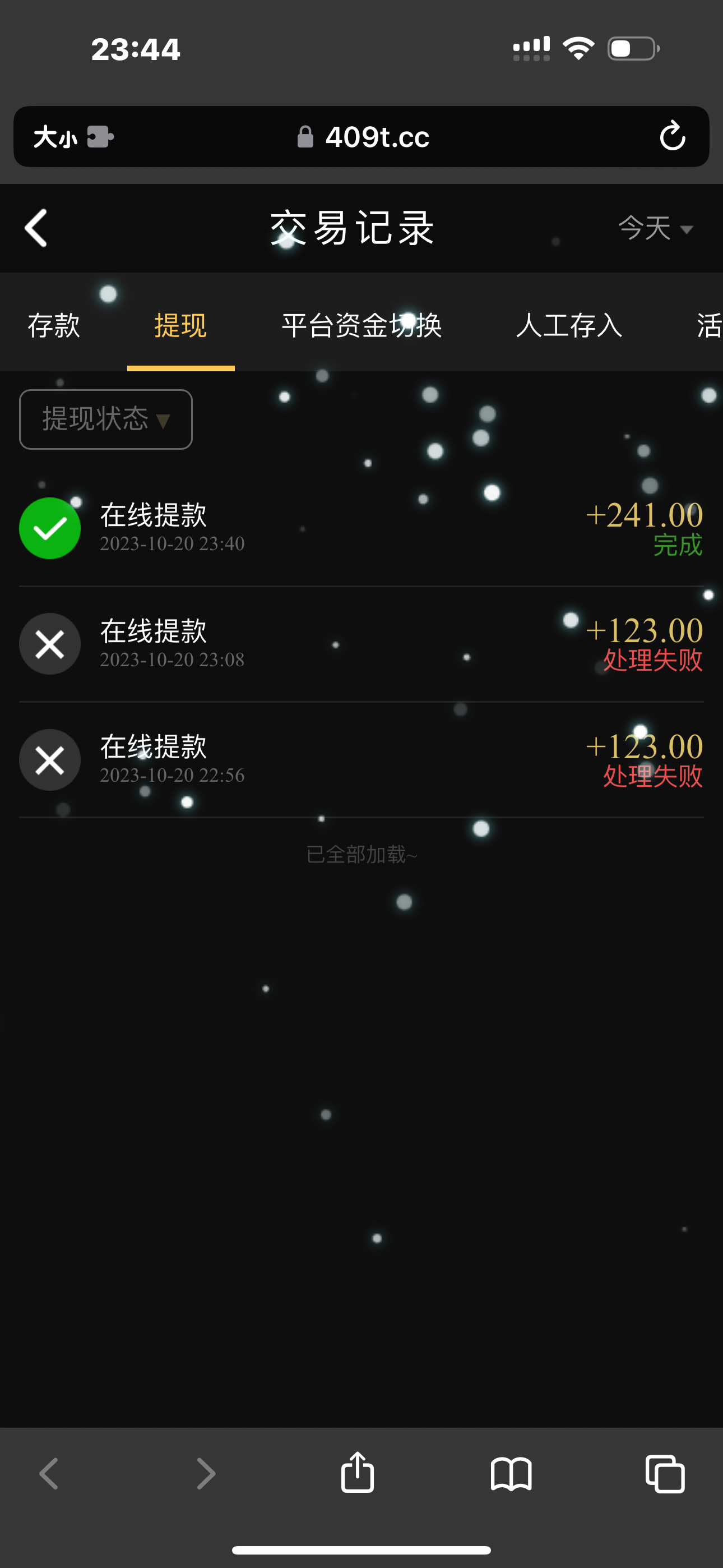
Task: Open the failed withdrawal from 23:08
Action: [x=361, y=644]
